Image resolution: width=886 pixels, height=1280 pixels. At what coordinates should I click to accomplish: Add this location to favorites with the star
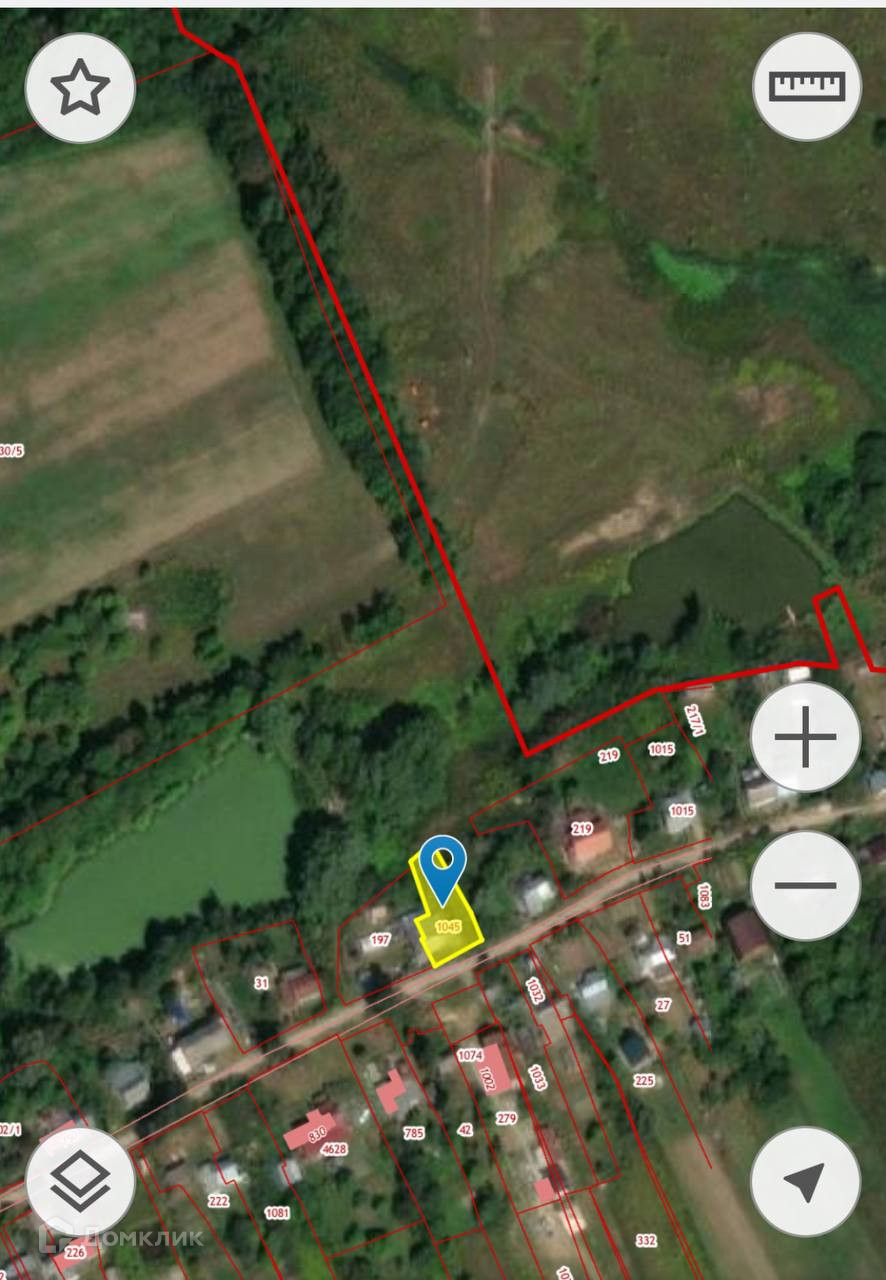point(80,89)
